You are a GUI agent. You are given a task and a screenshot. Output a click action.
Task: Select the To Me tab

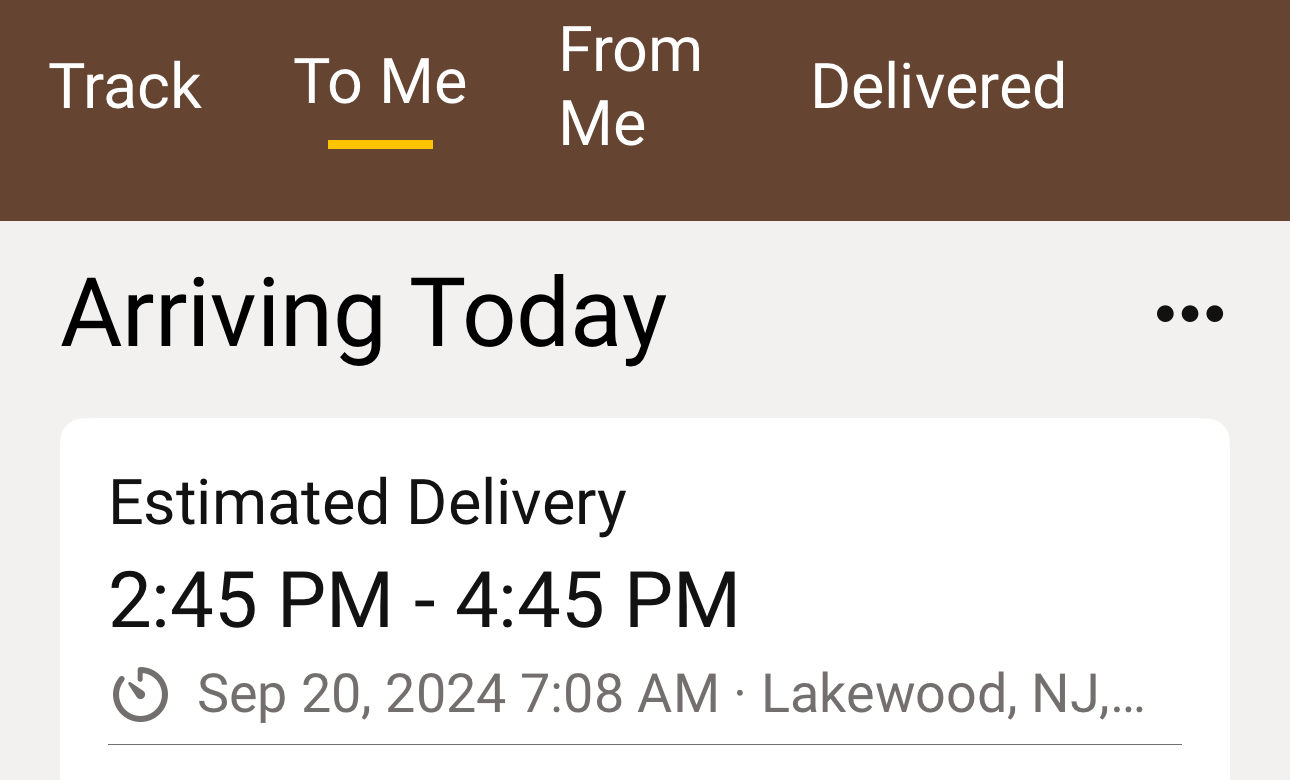(x=380, y=83)
